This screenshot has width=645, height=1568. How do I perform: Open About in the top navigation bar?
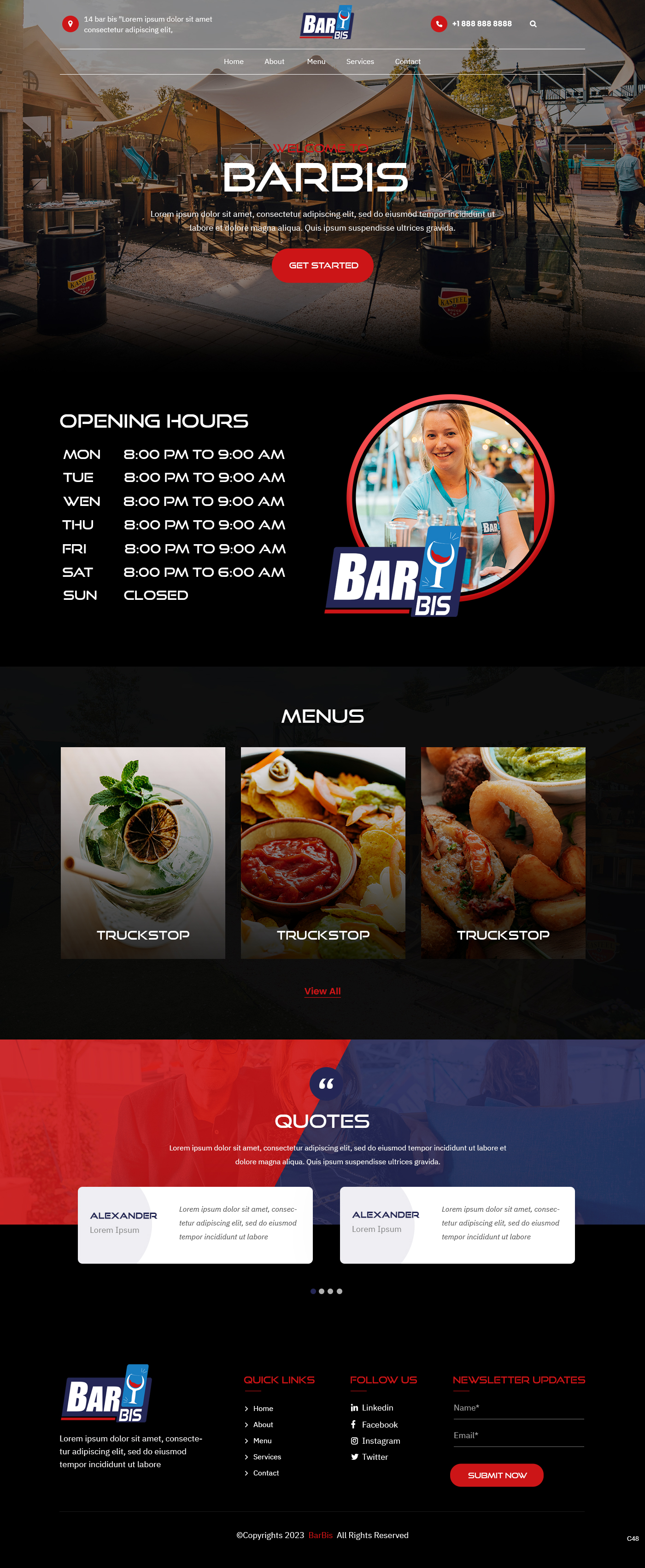pos(274,62)
